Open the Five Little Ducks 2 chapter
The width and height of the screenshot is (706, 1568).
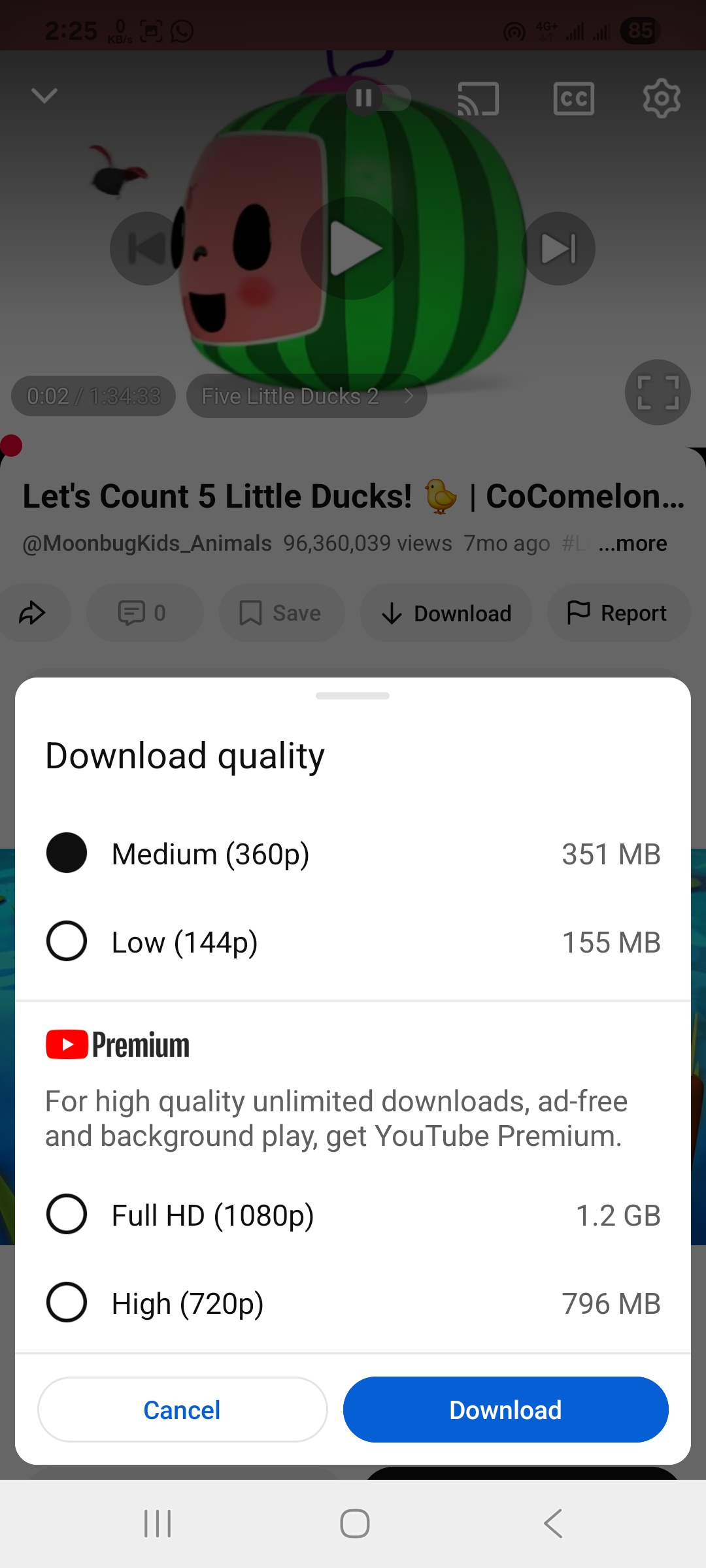[x=307, y=396]
